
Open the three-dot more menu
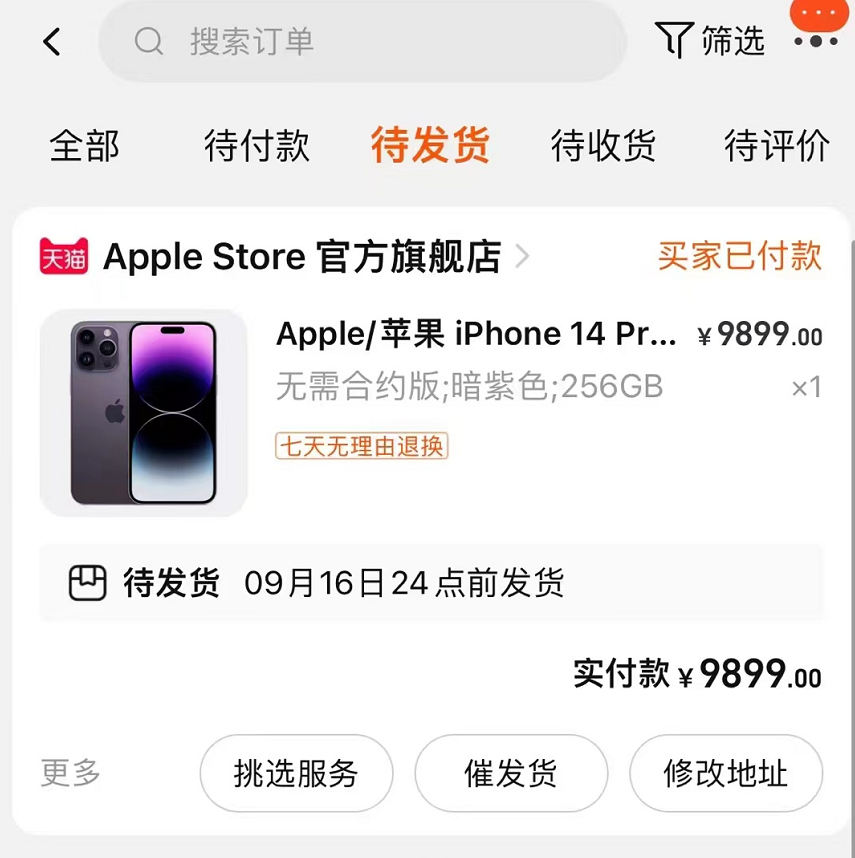coord(815,40)
